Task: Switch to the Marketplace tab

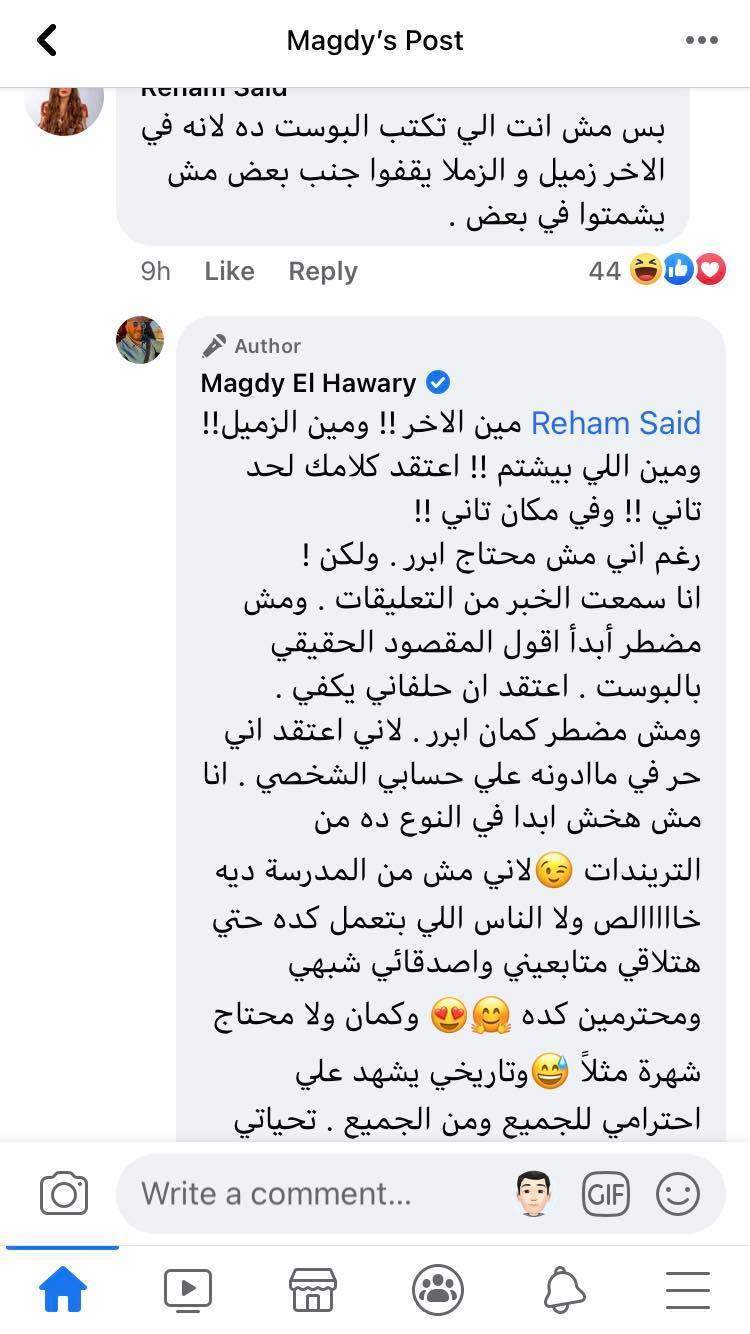Action: coord(311,1290)
